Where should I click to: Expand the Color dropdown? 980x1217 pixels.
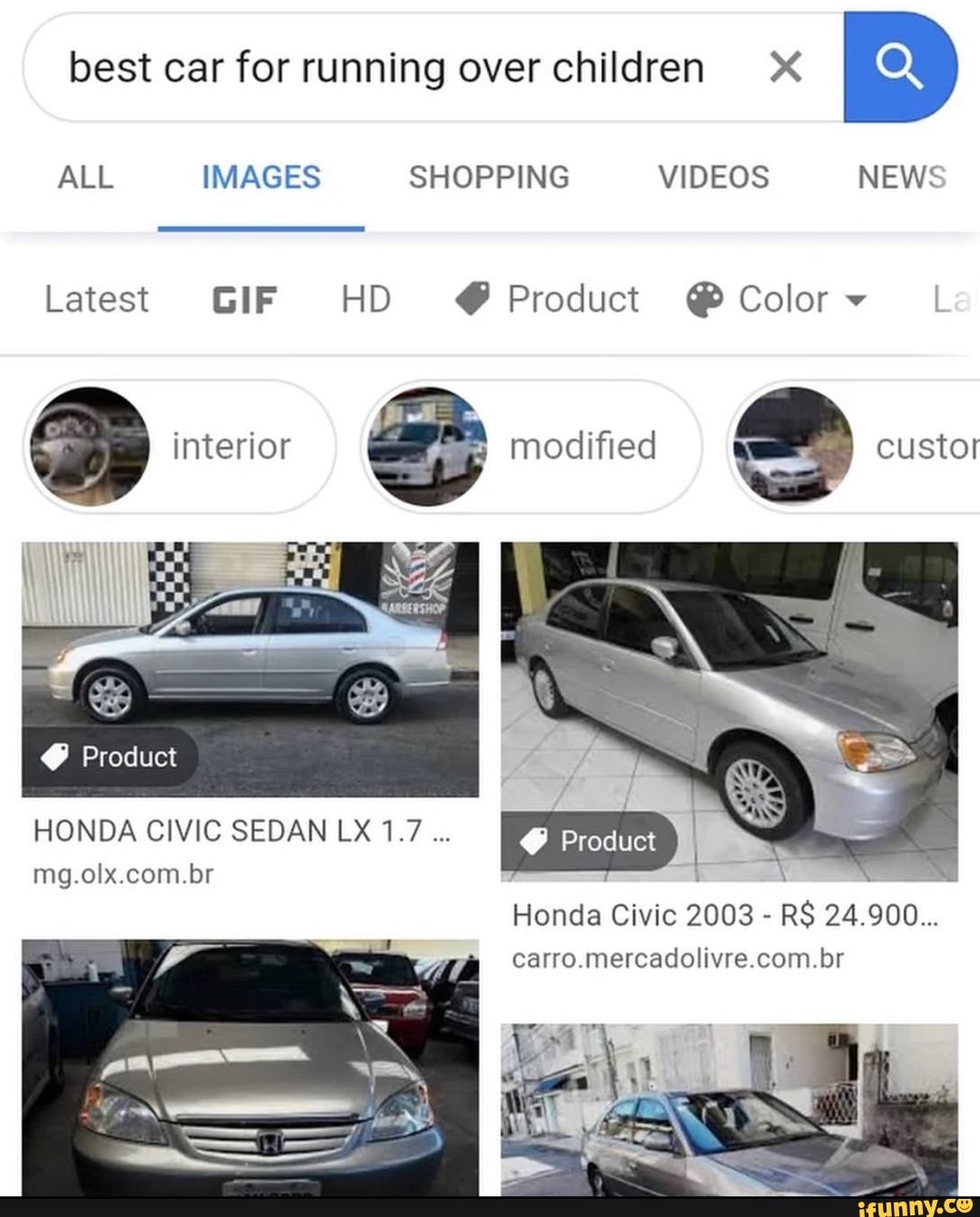pos(779,299)
